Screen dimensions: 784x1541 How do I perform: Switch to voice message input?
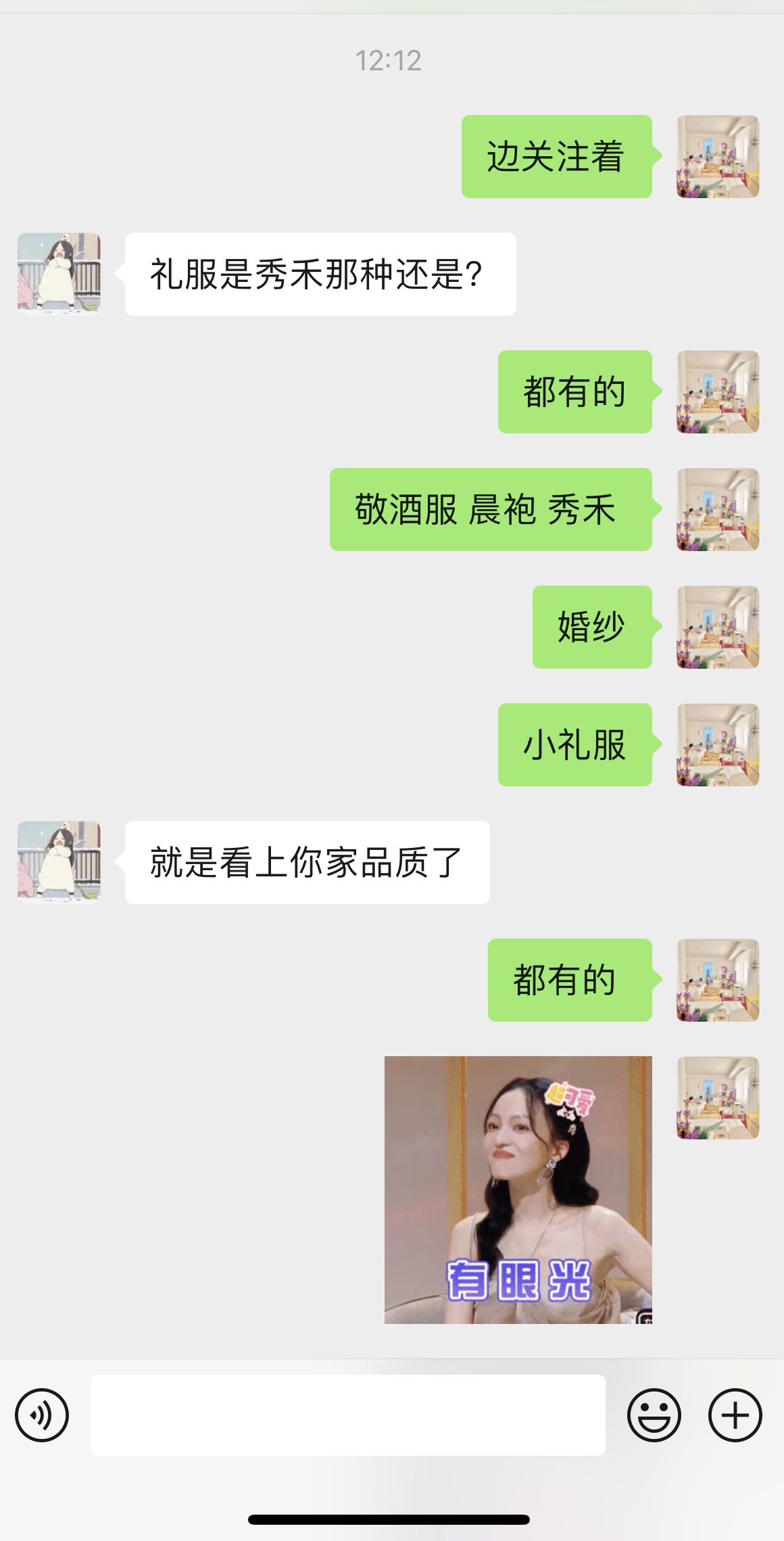(42, 1415)
